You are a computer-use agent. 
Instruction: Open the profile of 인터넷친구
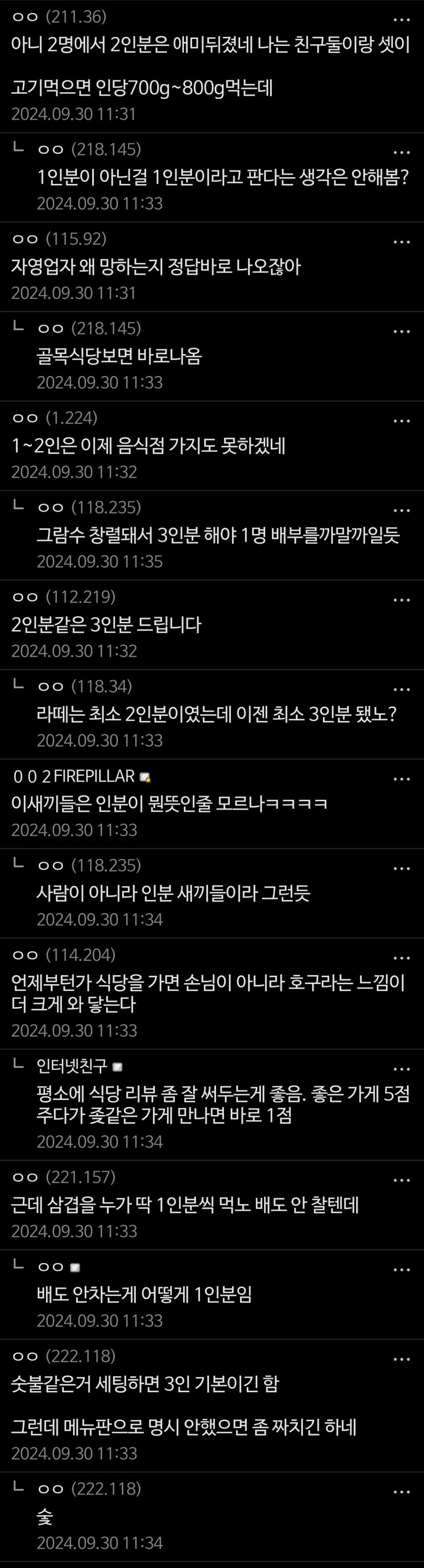click(x=72, y=1066)
